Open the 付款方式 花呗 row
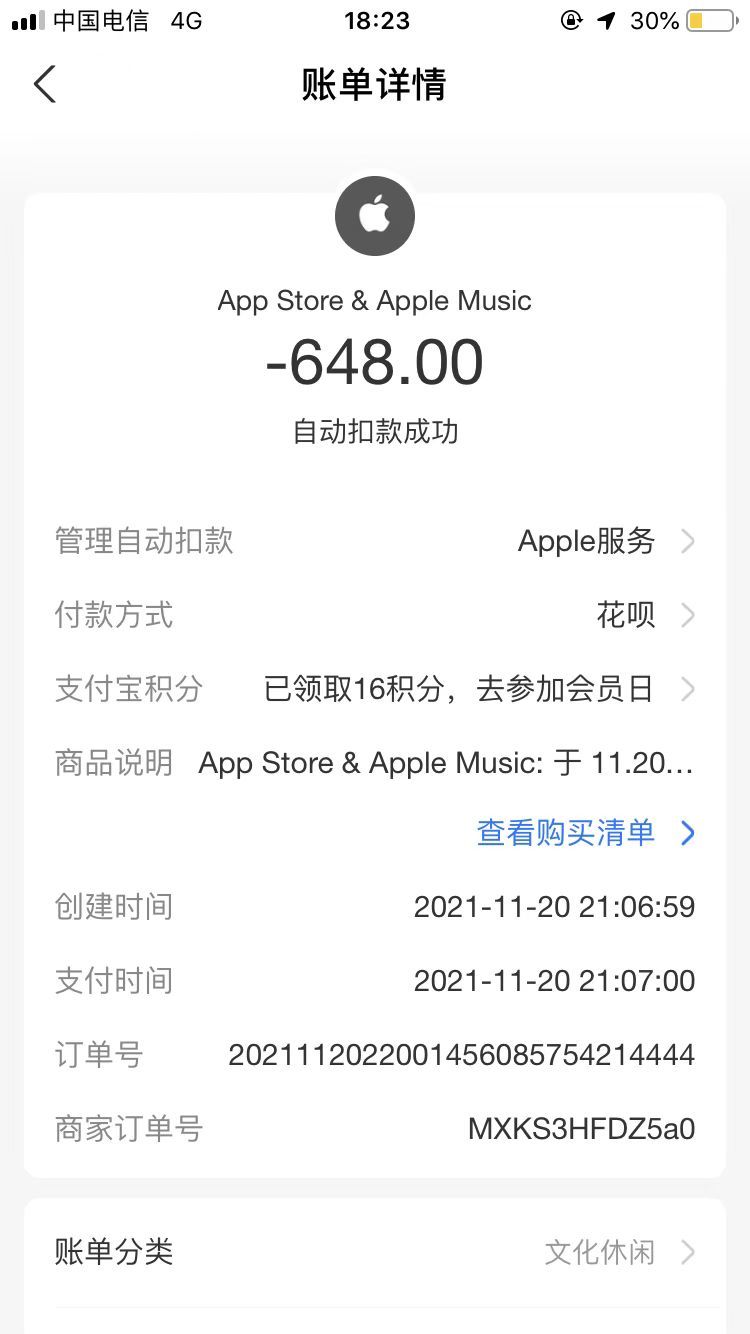 click(x=375, y=615)
